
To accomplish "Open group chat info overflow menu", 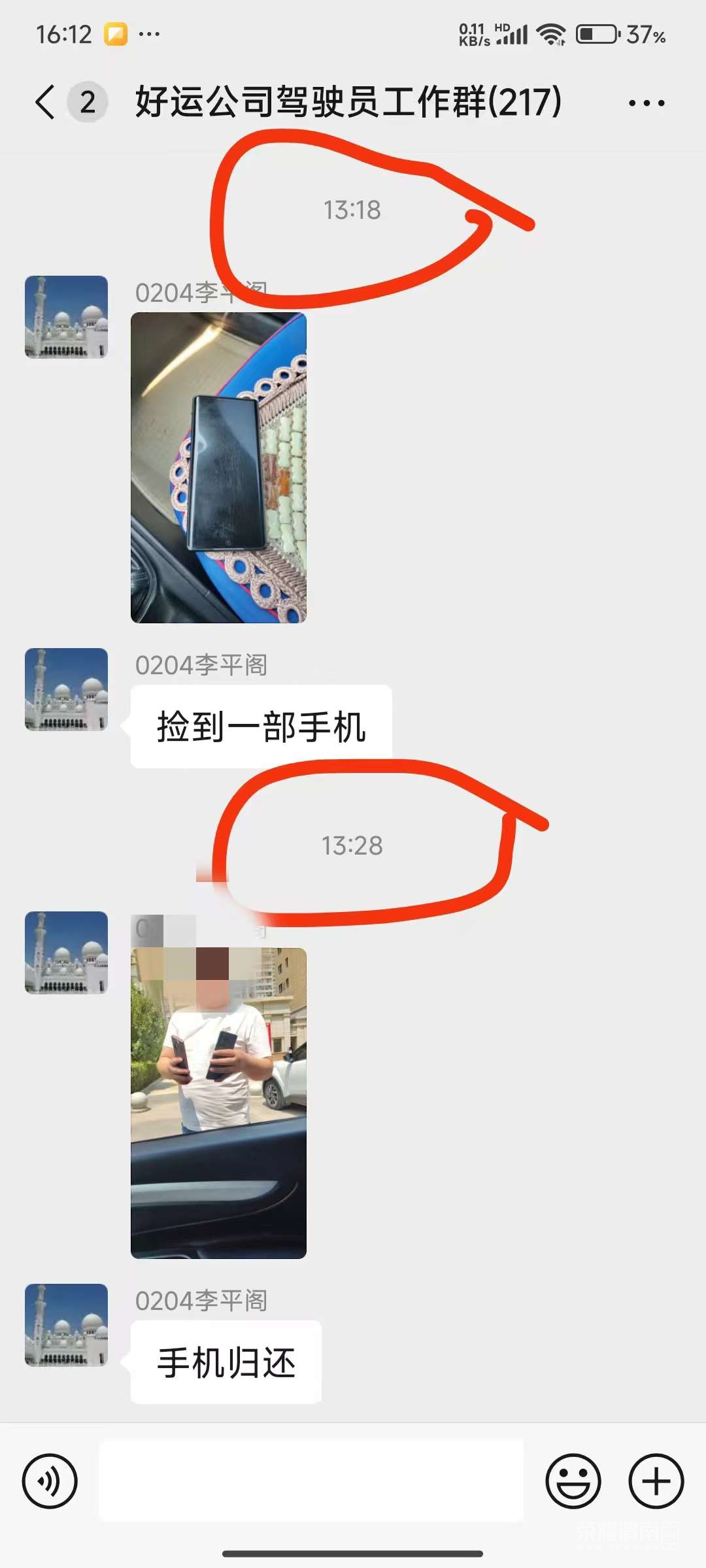I will pyautogui.click(x=646, y=103).
